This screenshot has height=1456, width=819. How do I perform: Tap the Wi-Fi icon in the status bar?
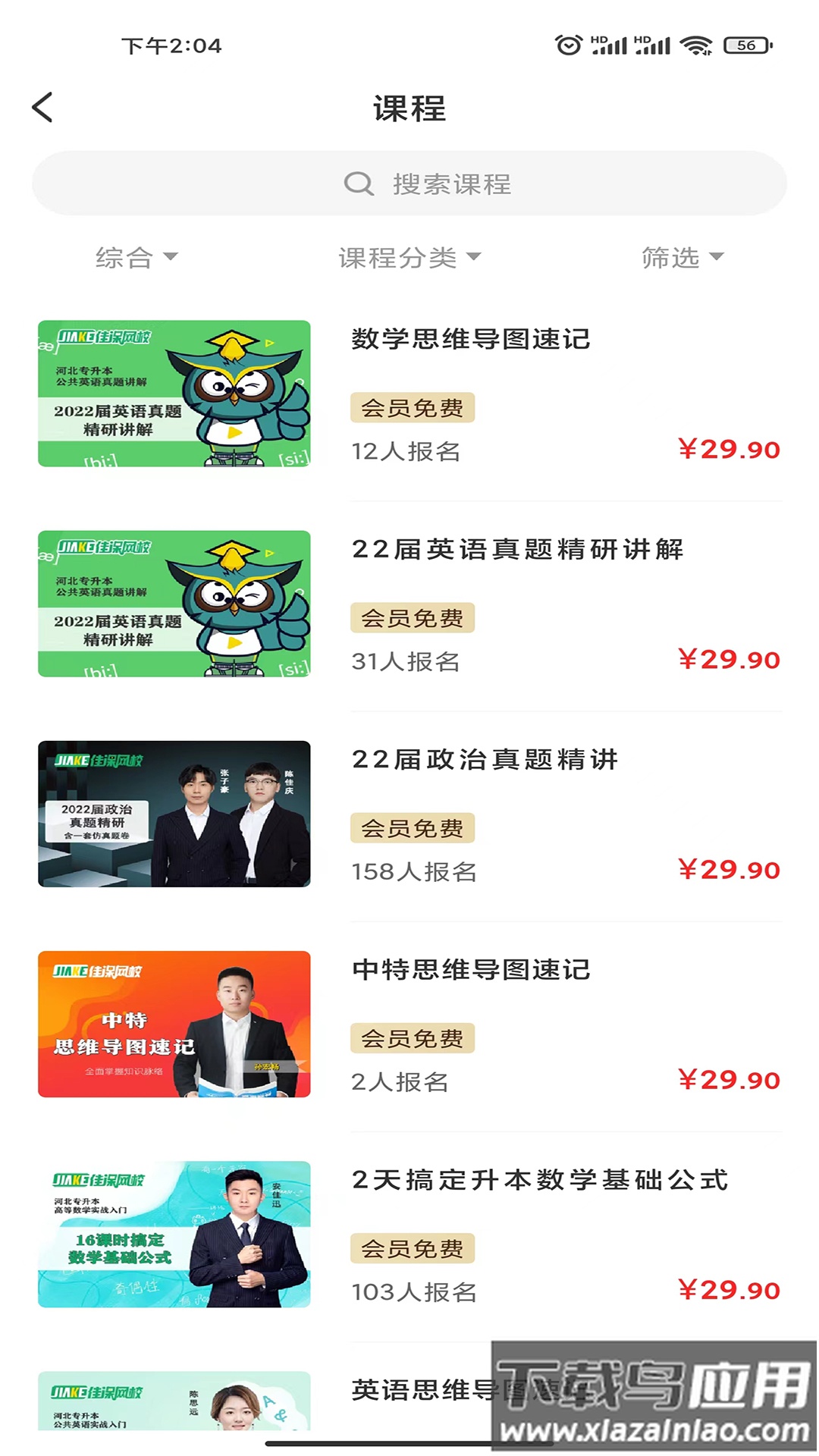click(696, 45)
